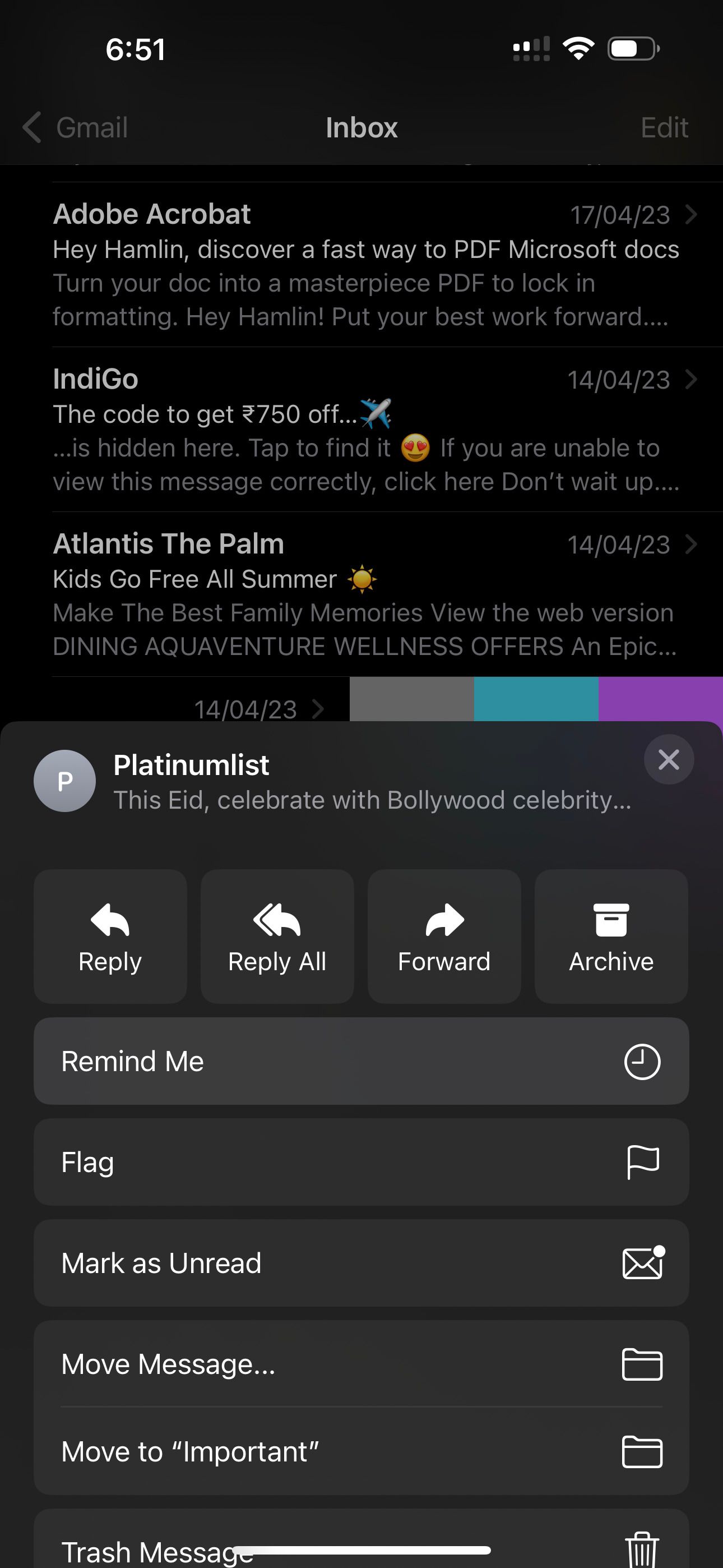This screenshot has width=723, height=1568.
Task: Mark as Unread
Action: point(361,1263)
